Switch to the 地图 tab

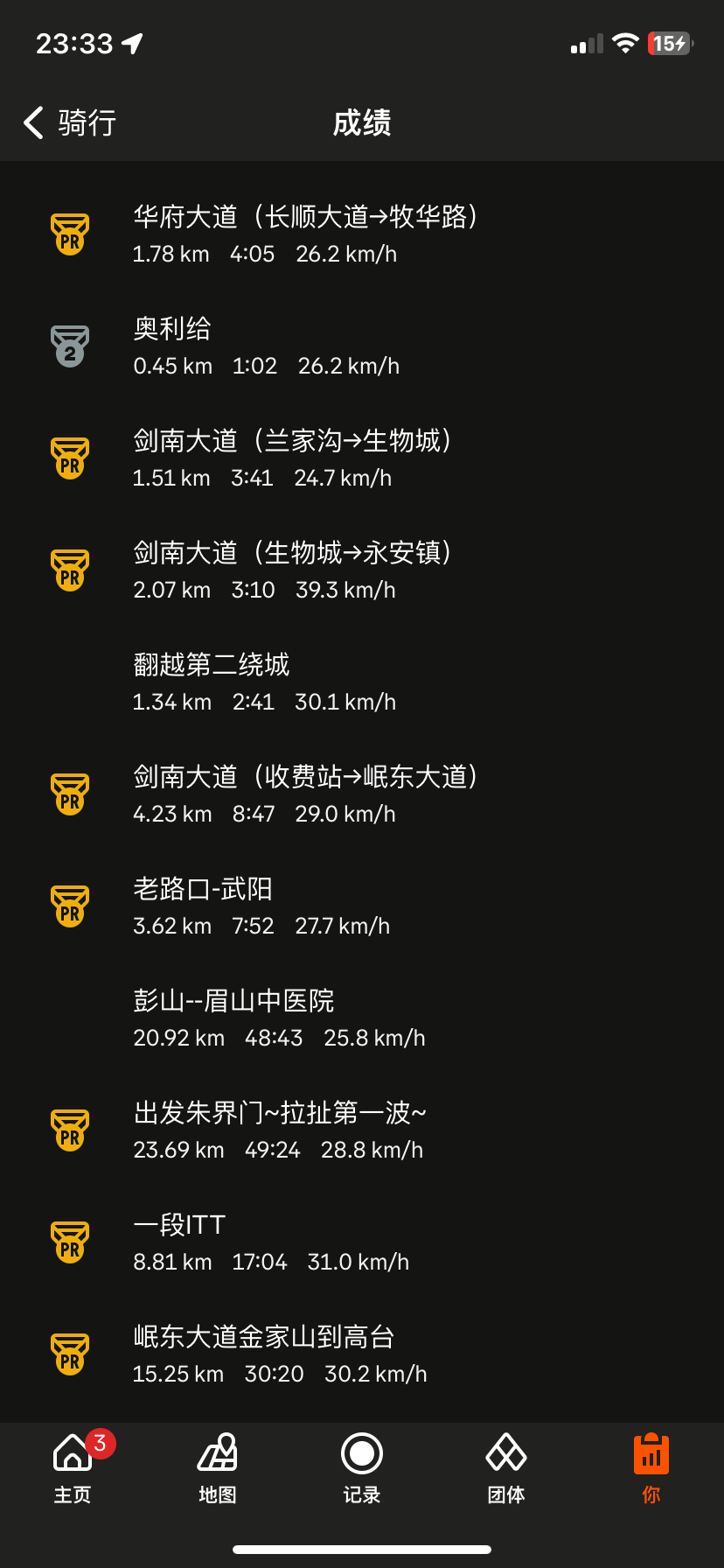point(217,1468)
